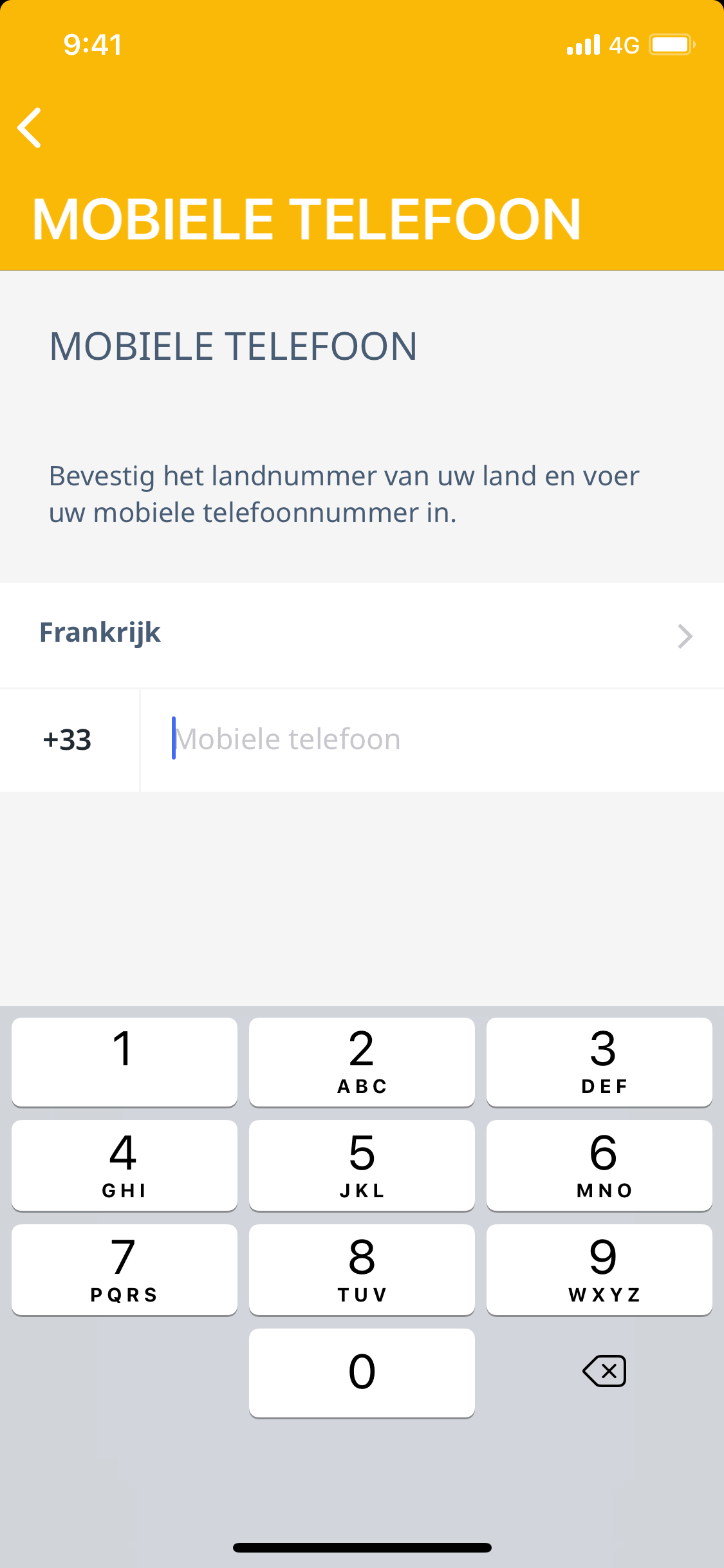
Task: Hit digit 5 on the keypad
Action: (x=362, y=1165)
